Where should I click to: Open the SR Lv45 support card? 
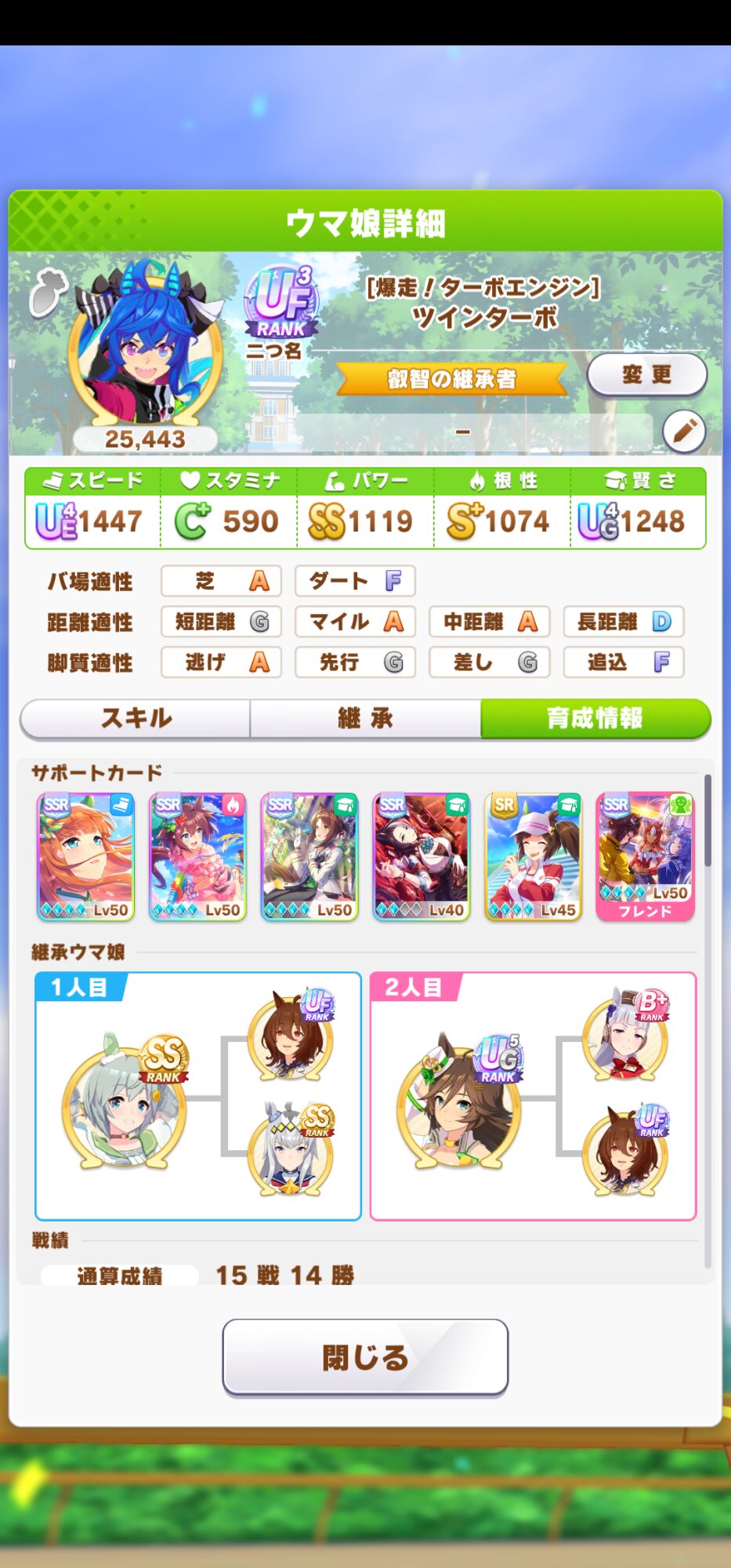point(533,856)
